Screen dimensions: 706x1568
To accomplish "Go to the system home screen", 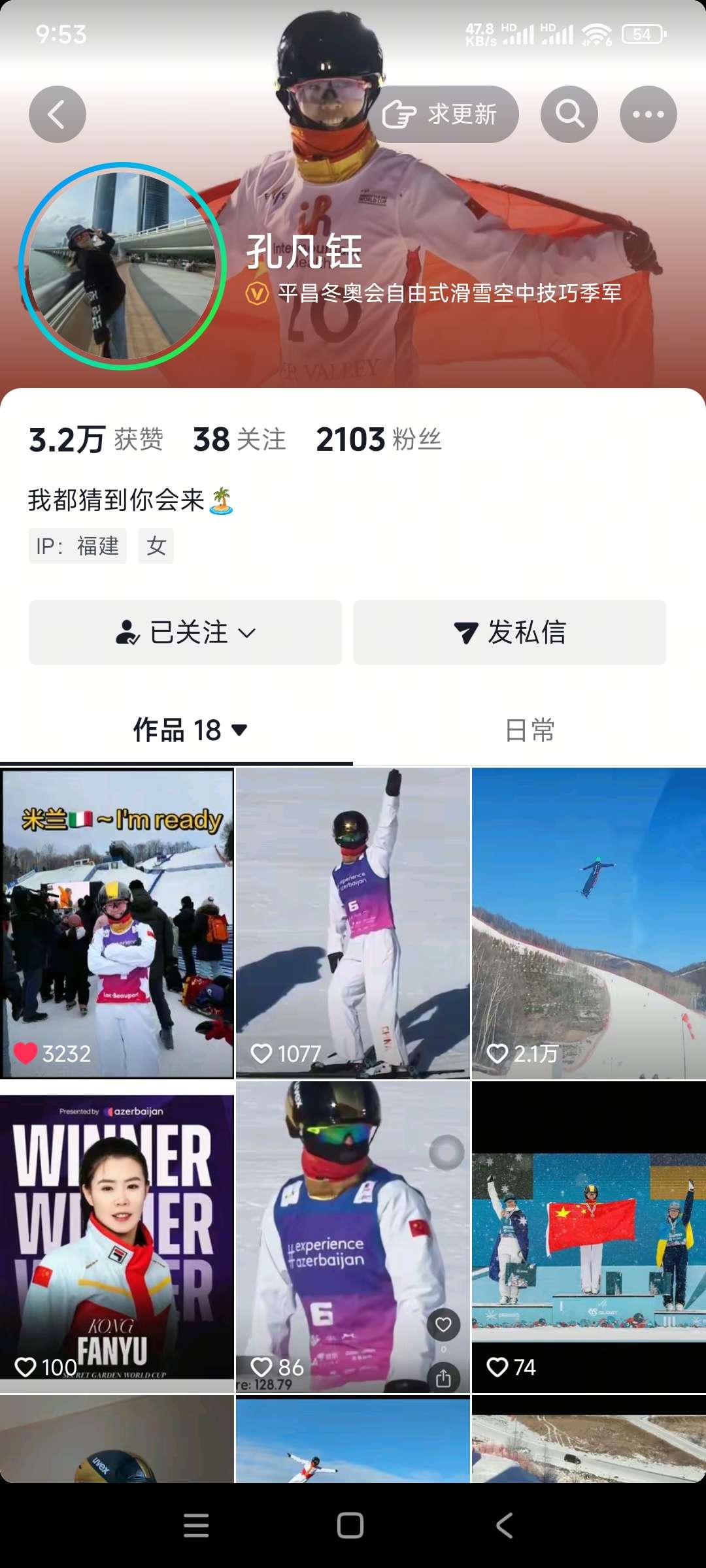I will pos(350,1526).
